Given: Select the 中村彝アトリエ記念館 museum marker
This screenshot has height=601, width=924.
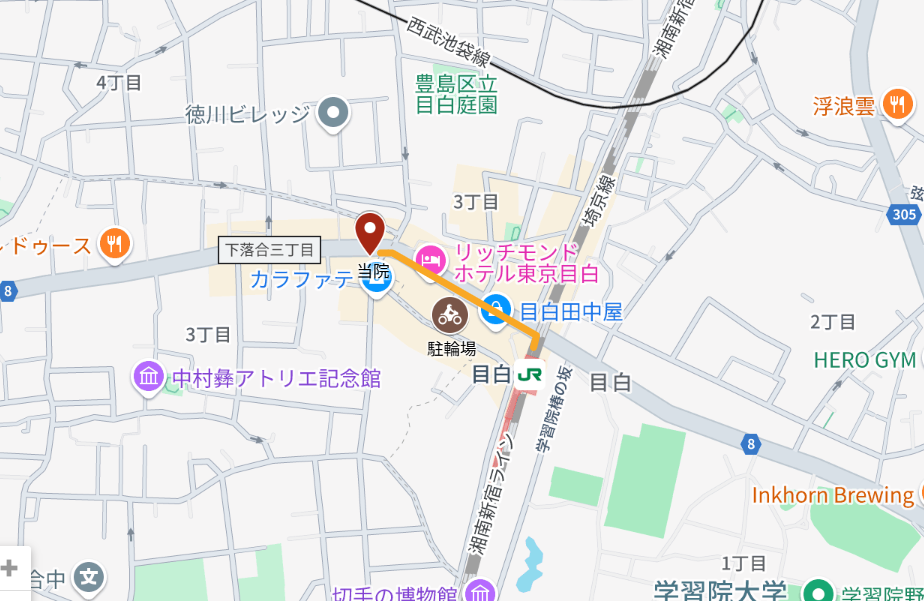Looking at the screenshot, I should [x=149, y=378].
